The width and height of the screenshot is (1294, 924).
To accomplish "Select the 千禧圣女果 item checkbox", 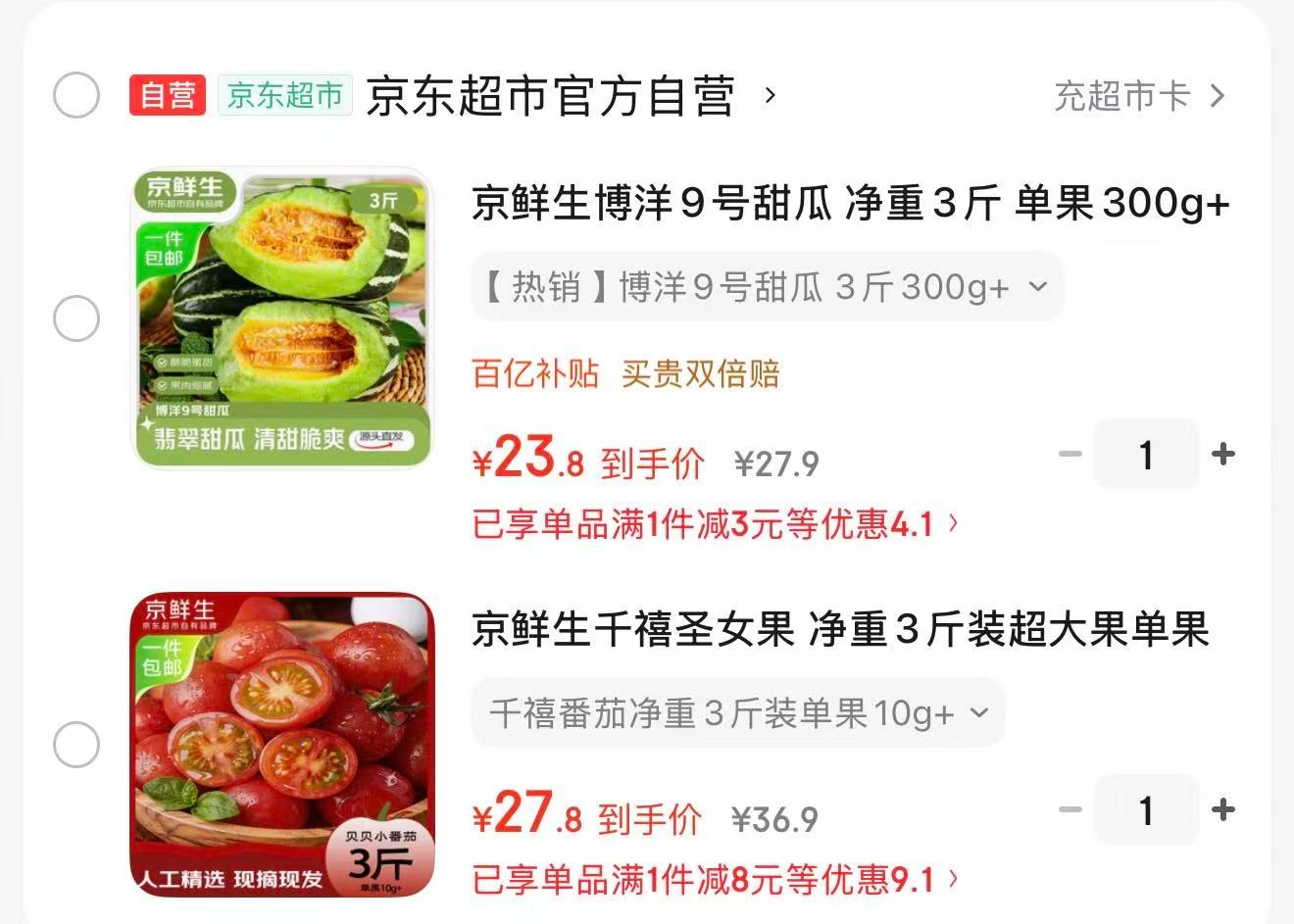I will pos(76,745).
